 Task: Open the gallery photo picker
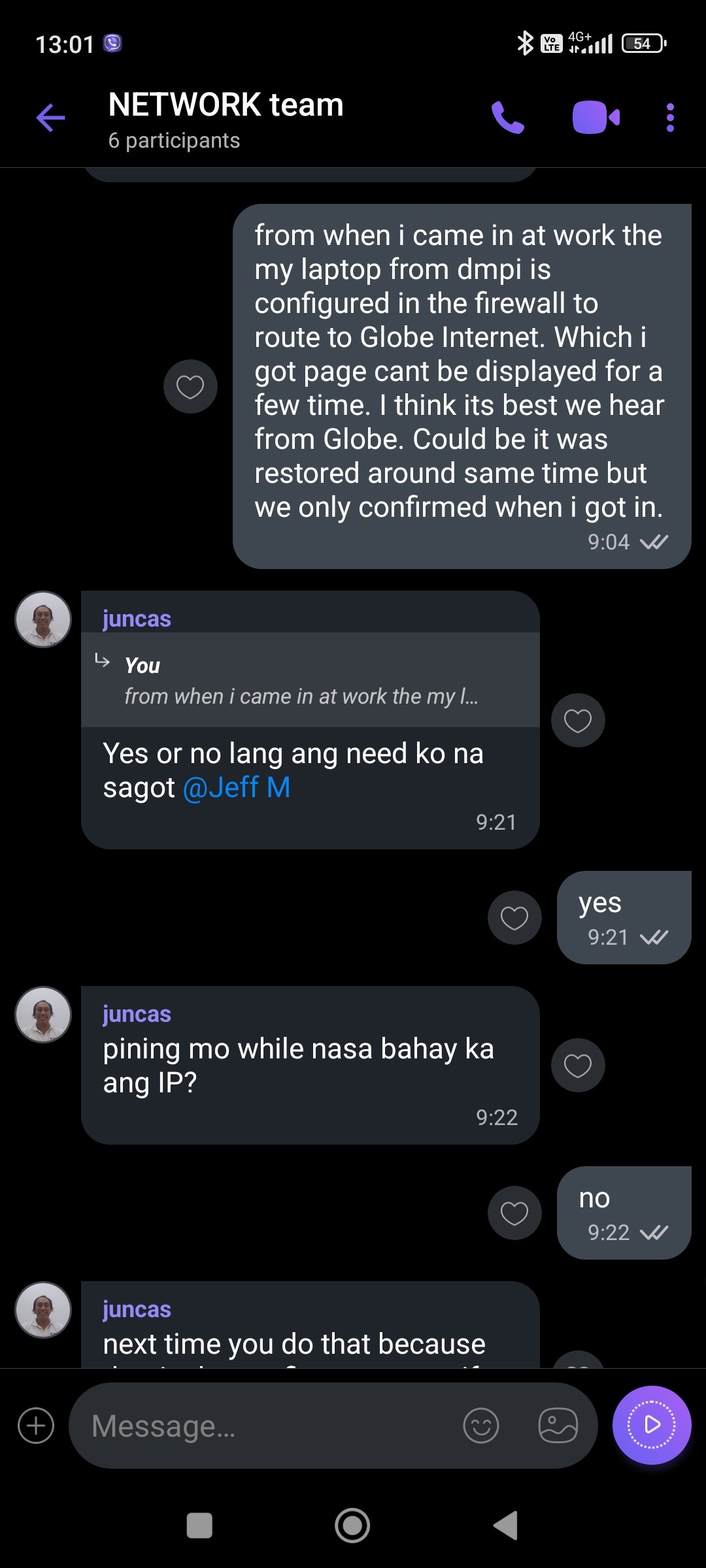558,1426
